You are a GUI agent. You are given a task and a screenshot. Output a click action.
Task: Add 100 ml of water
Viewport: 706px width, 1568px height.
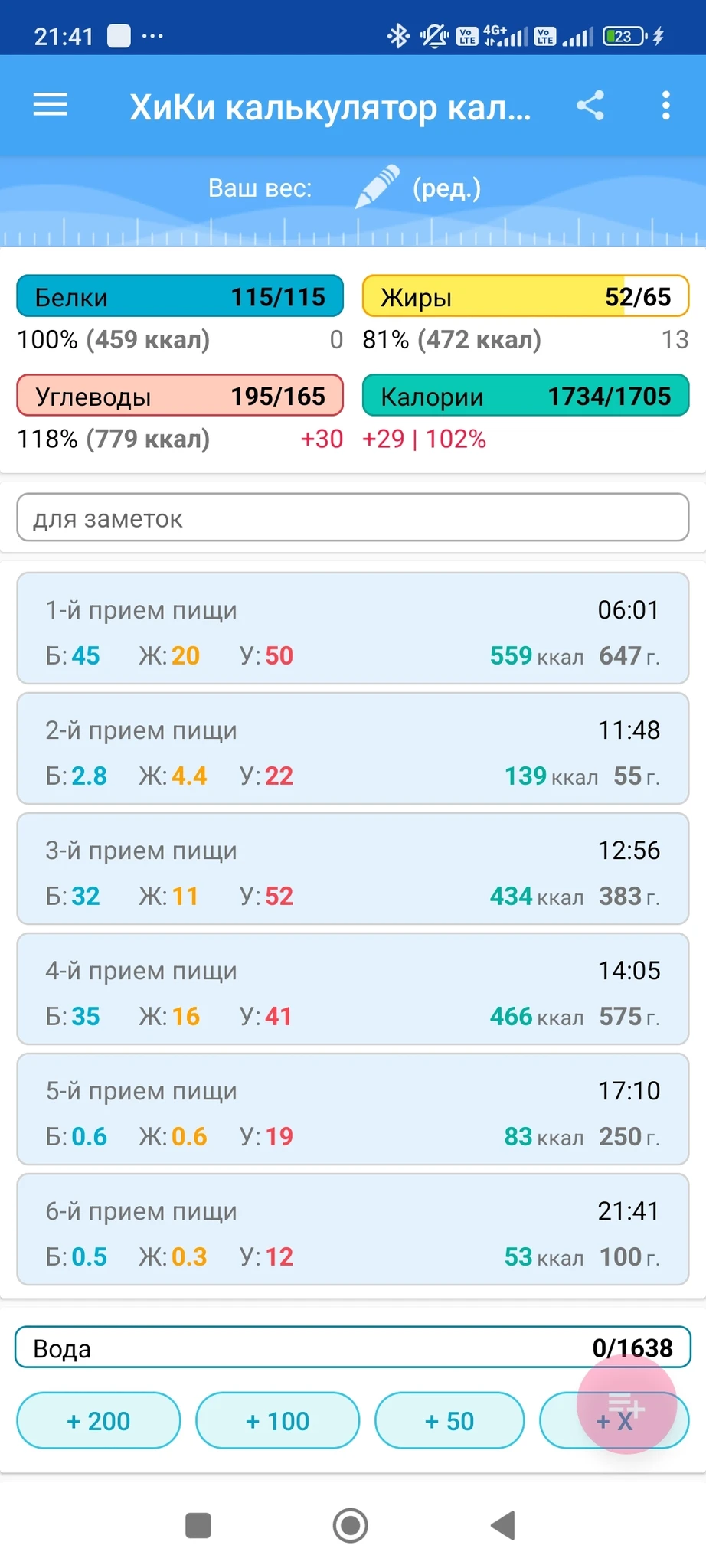tap(277, 1421)
